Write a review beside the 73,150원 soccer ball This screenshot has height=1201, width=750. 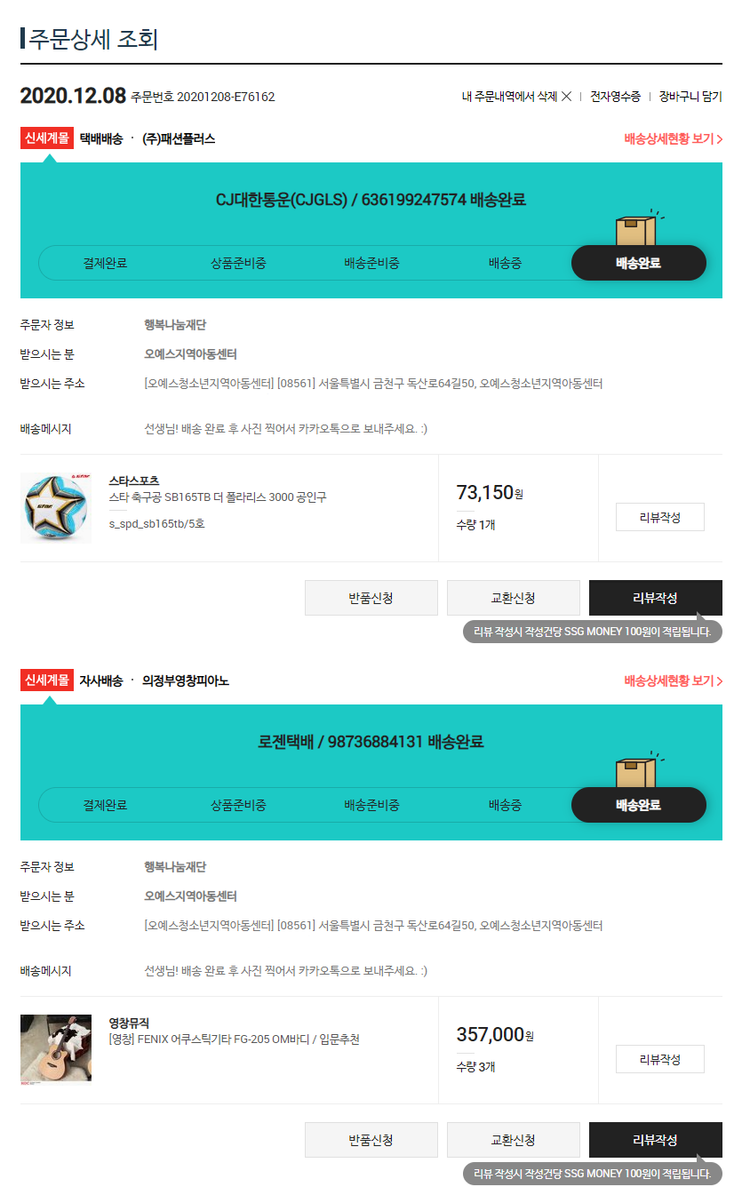[659, 517]
